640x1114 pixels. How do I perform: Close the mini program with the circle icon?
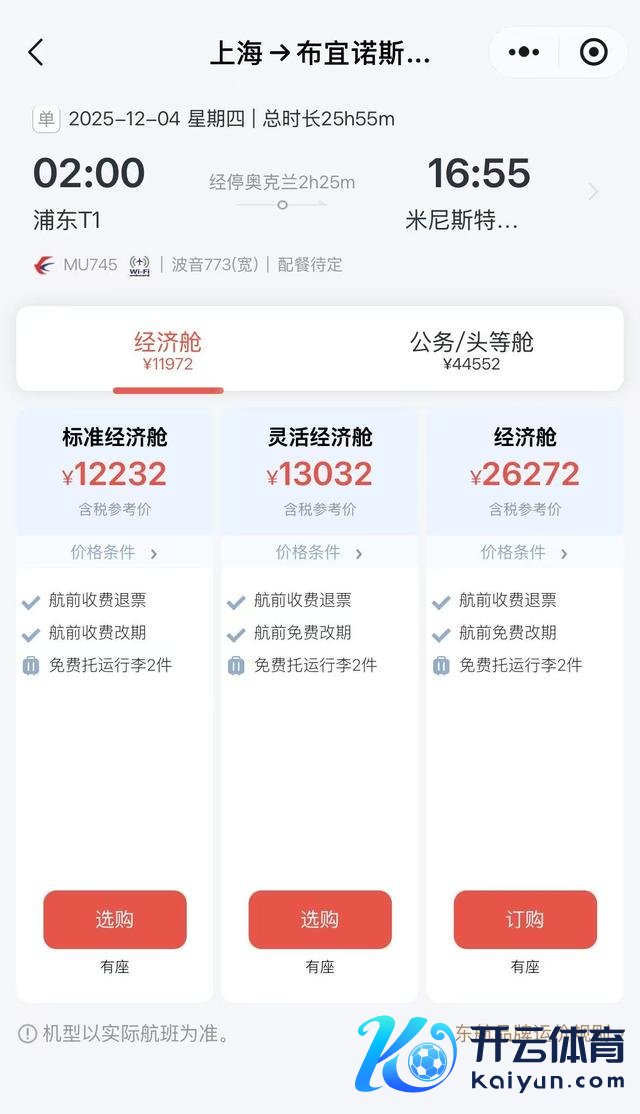594,53
